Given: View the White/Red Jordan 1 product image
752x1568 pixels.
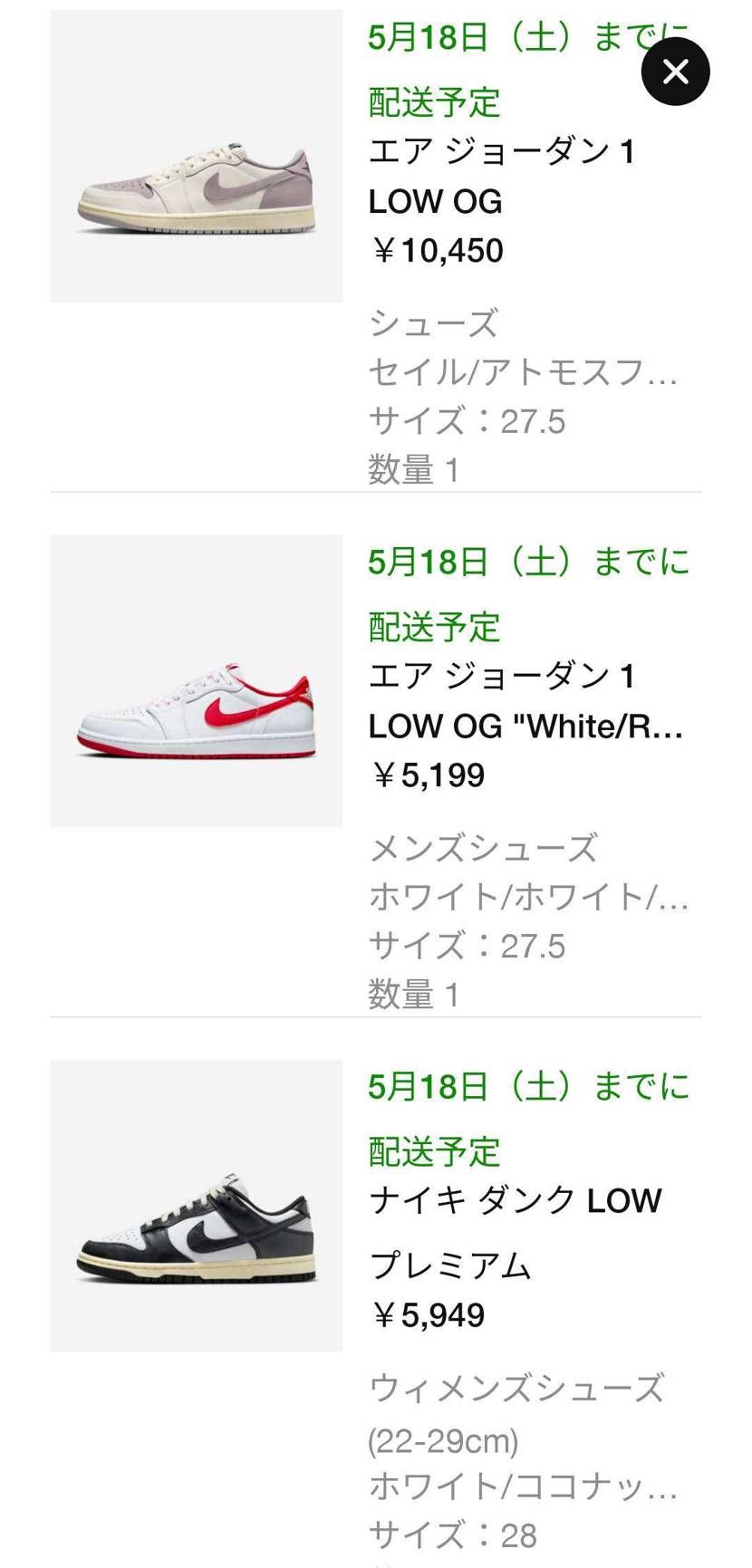Looking at the screenshot, I should click(x=196, y=681).
